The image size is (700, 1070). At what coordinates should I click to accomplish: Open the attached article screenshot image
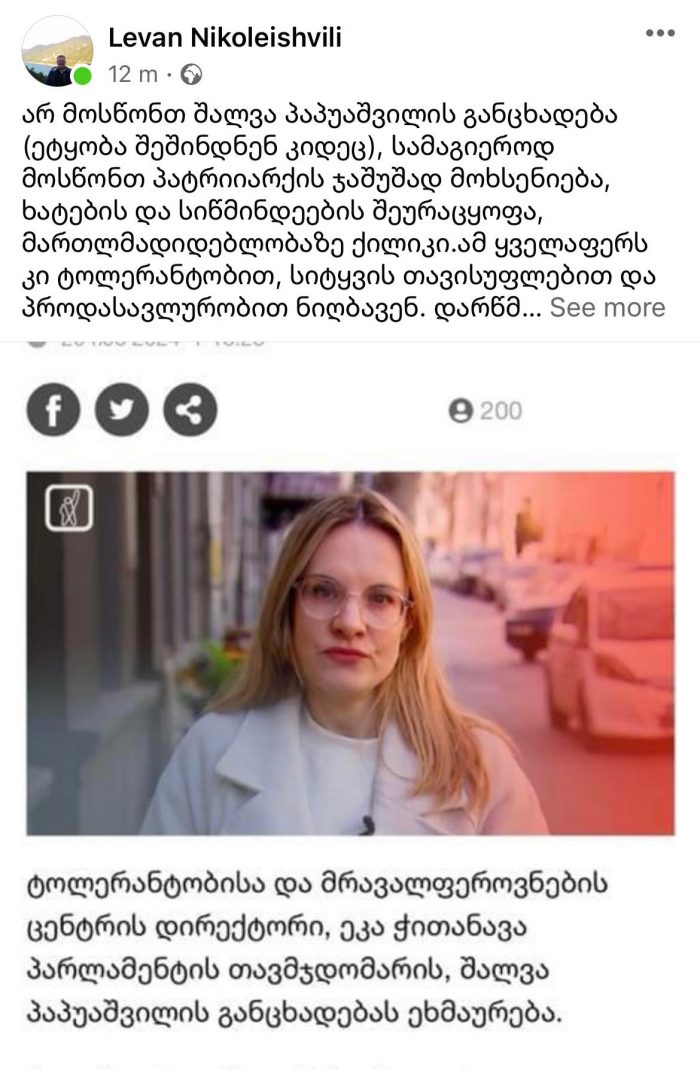coord(350,652)
